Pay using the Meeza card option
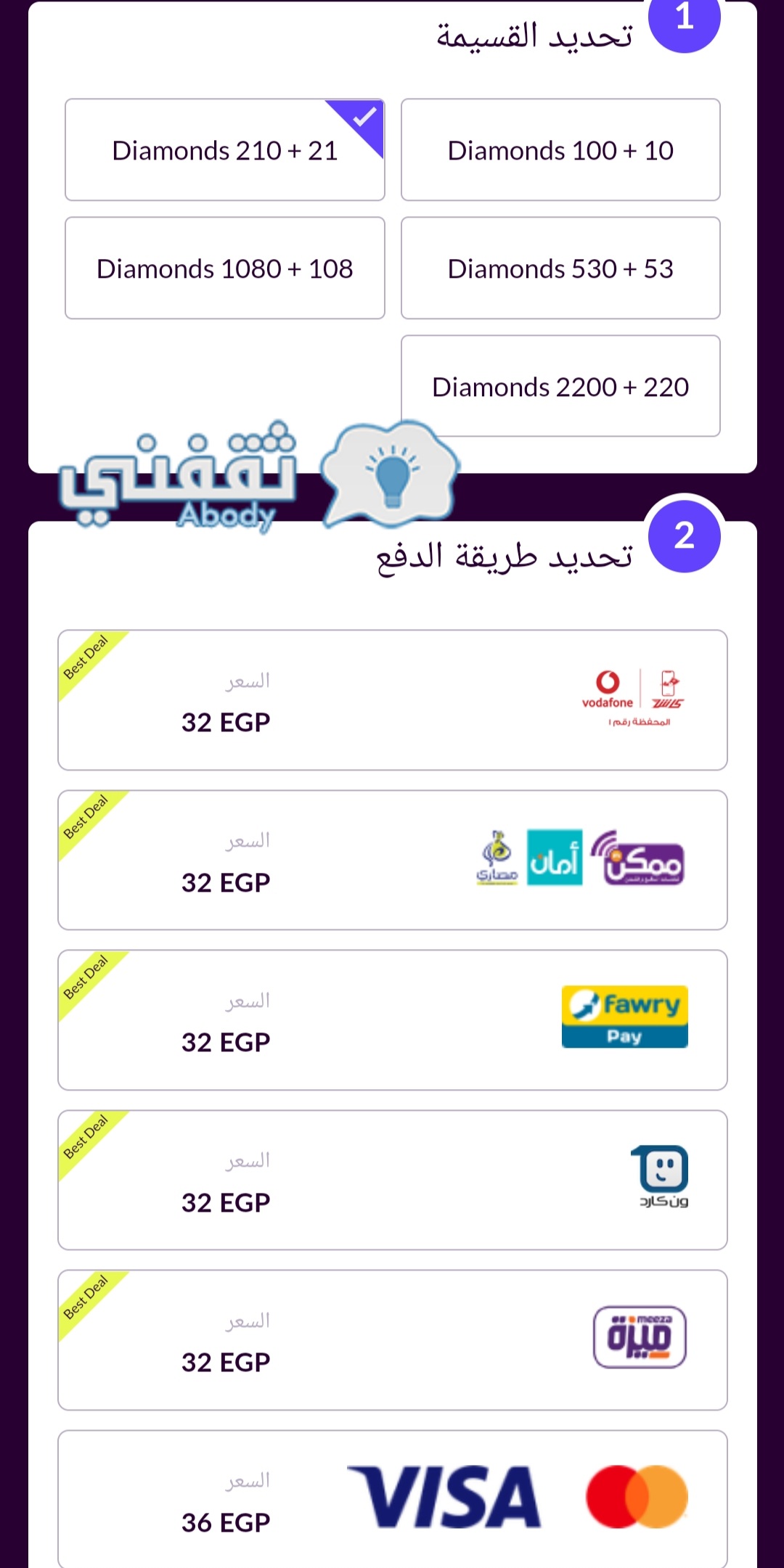Image resolution: width=784 pixels, height=1568 pixels. click(393, 1340)
